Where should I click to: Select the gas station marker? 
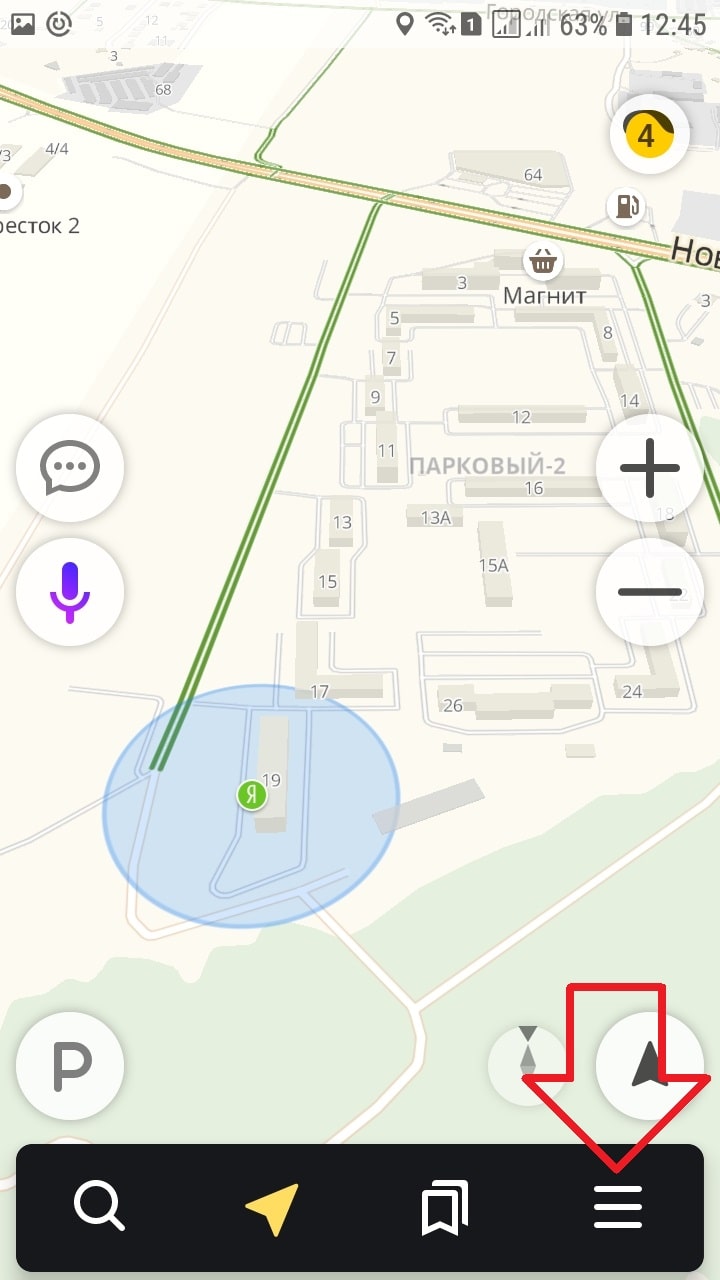pos(626,208)
